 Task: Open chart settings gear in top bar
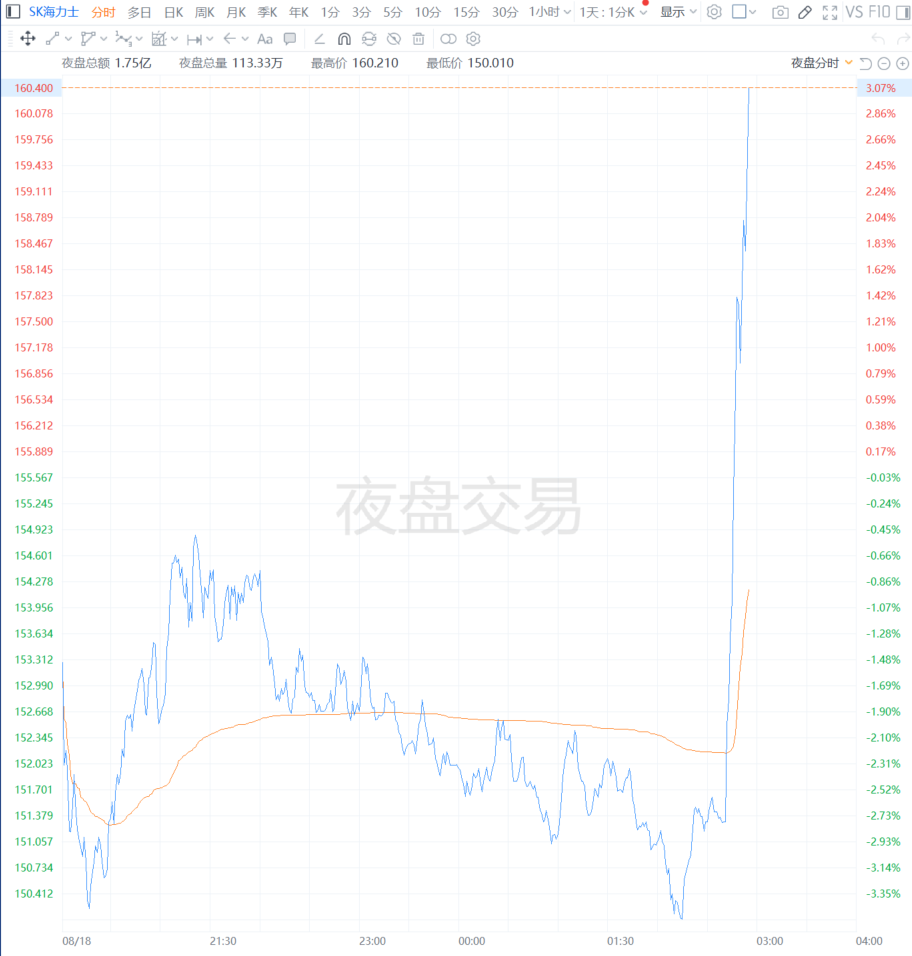coord(714,12)
